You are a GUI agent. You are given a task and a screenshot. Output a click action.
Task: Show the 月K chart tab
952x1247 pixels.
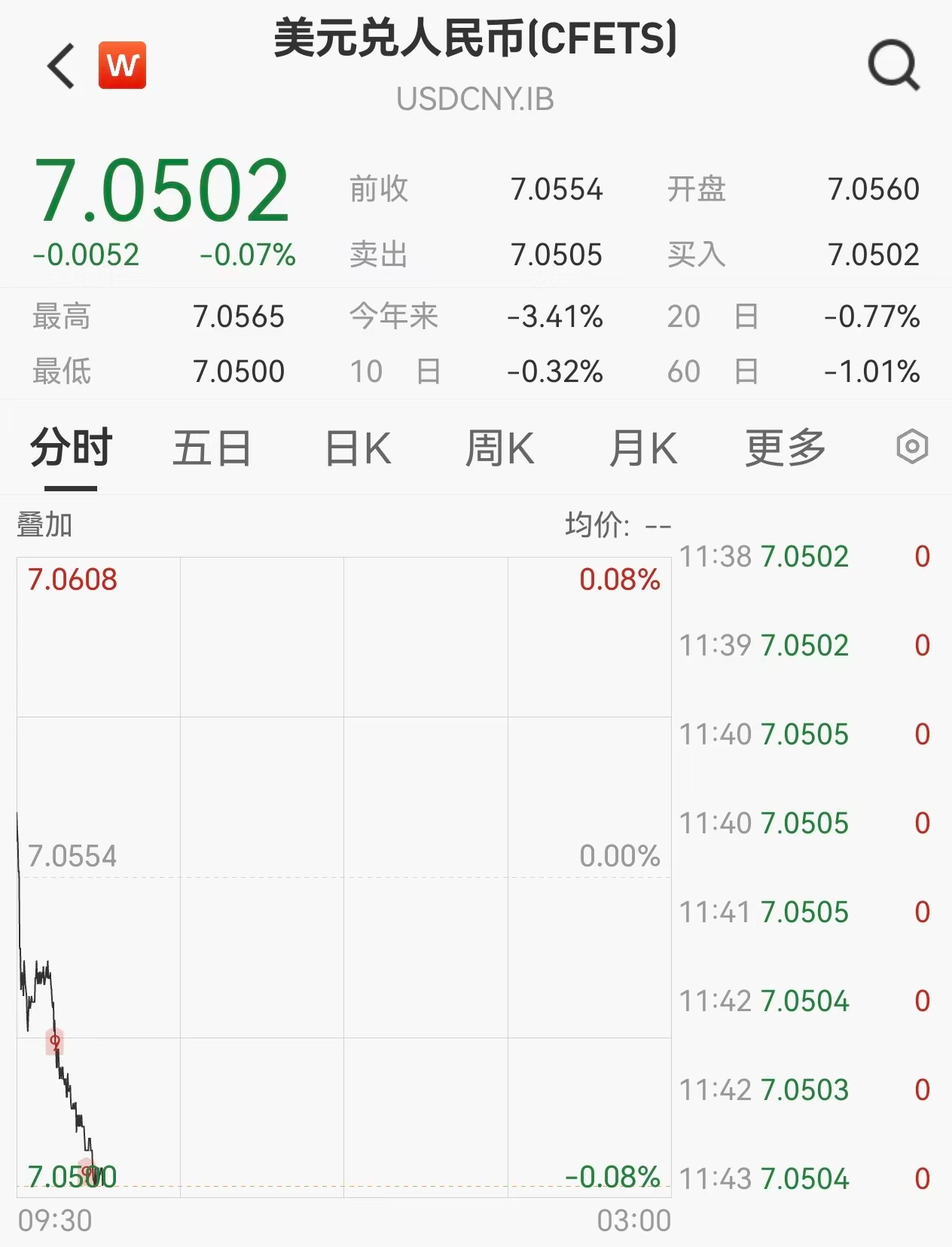point(642,448)
